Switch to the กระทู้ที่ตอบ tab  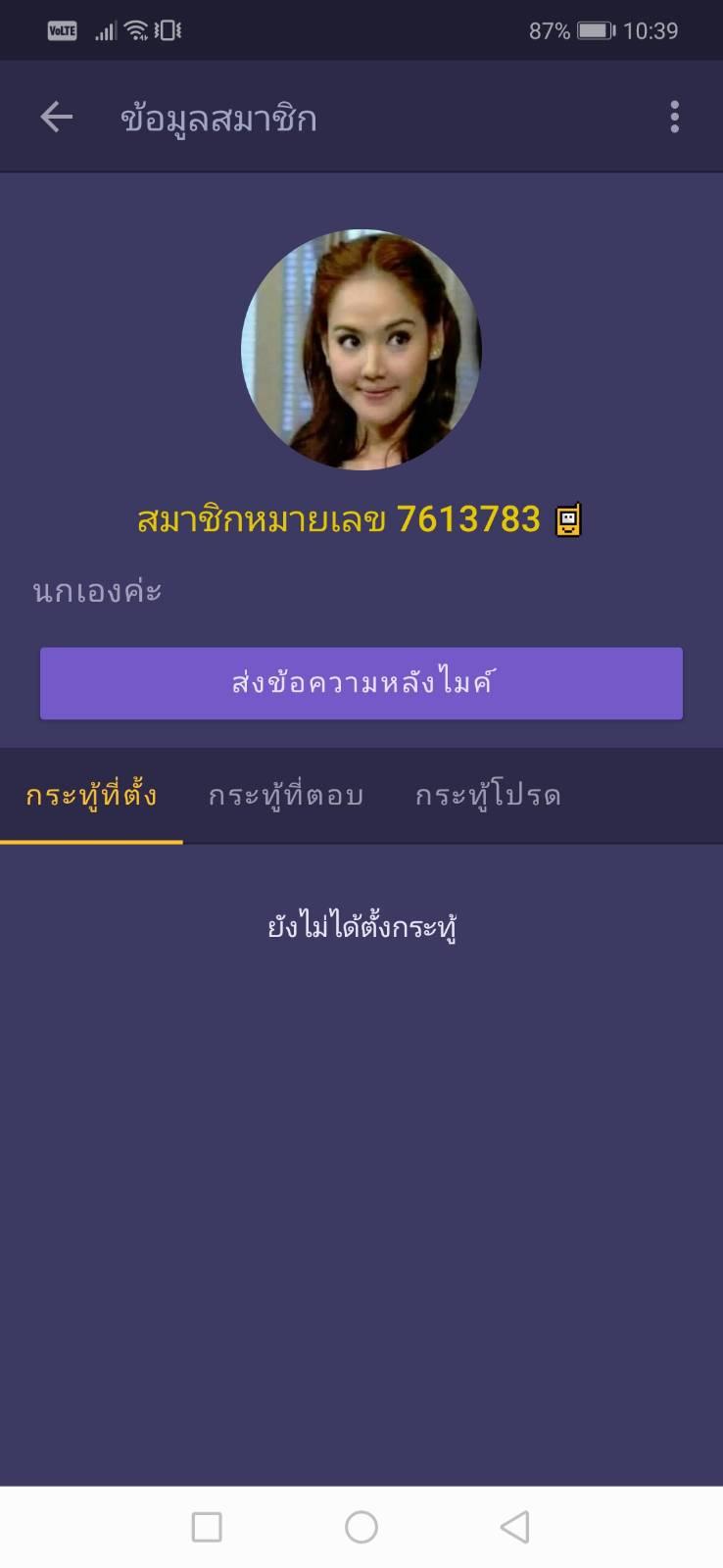(x=286, y=796)
